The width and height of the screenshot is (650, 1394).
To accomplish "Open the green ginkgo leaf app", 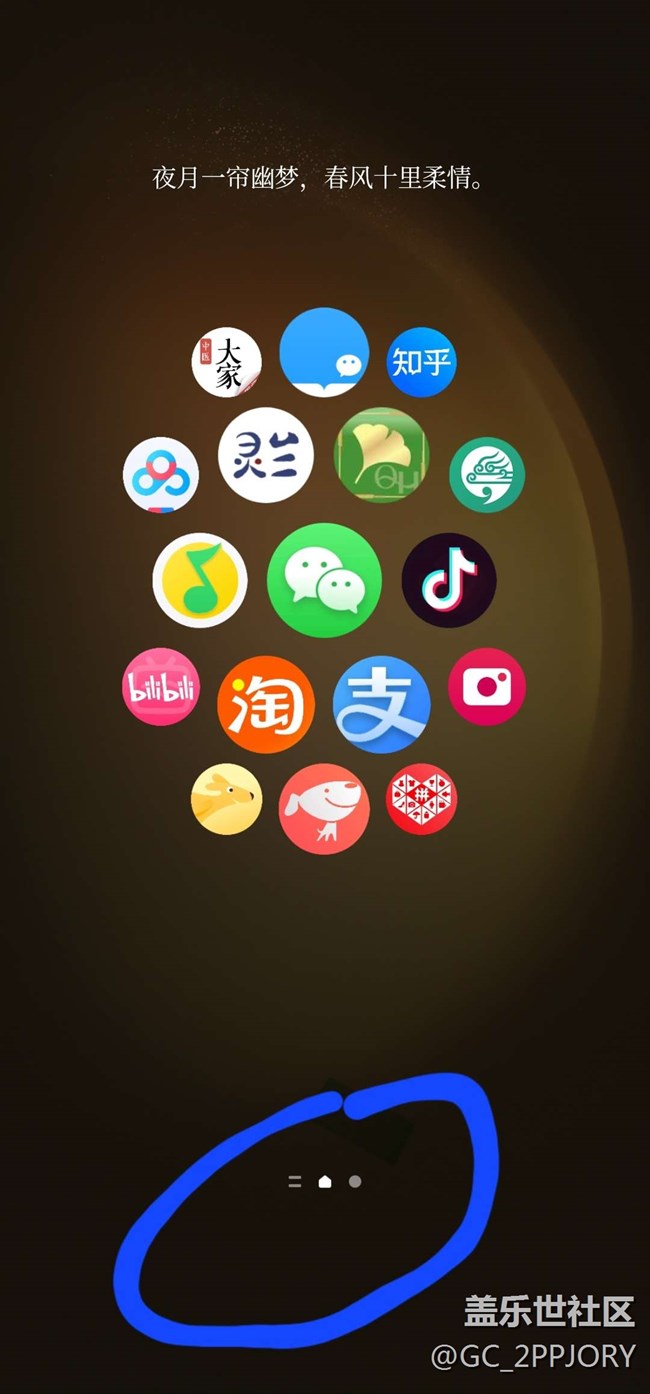I will point(381,455).
